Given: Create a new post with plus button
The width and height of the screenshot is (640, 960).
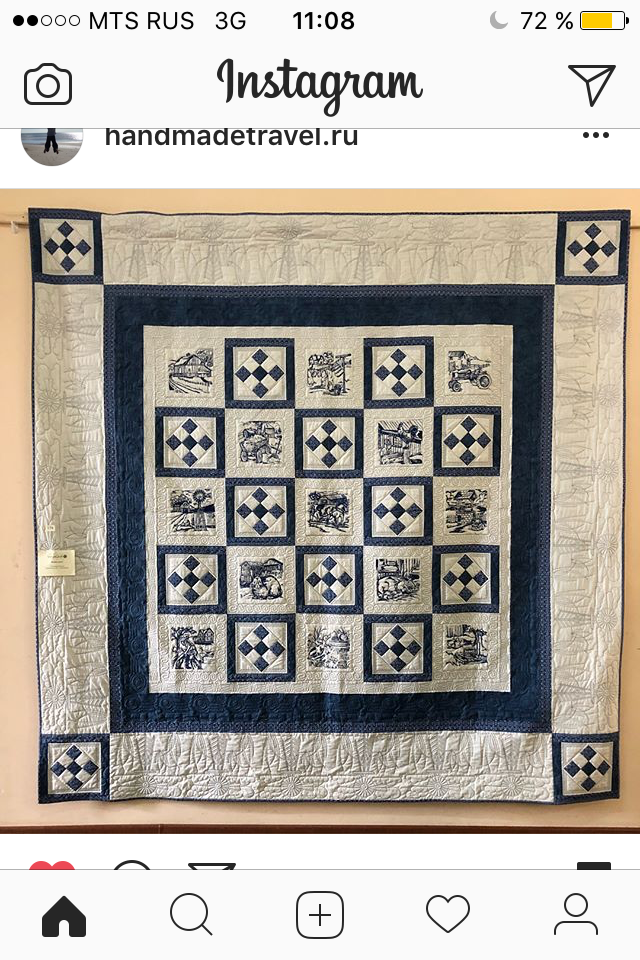Looking at the screenshot, I should (x=320, y=914).
